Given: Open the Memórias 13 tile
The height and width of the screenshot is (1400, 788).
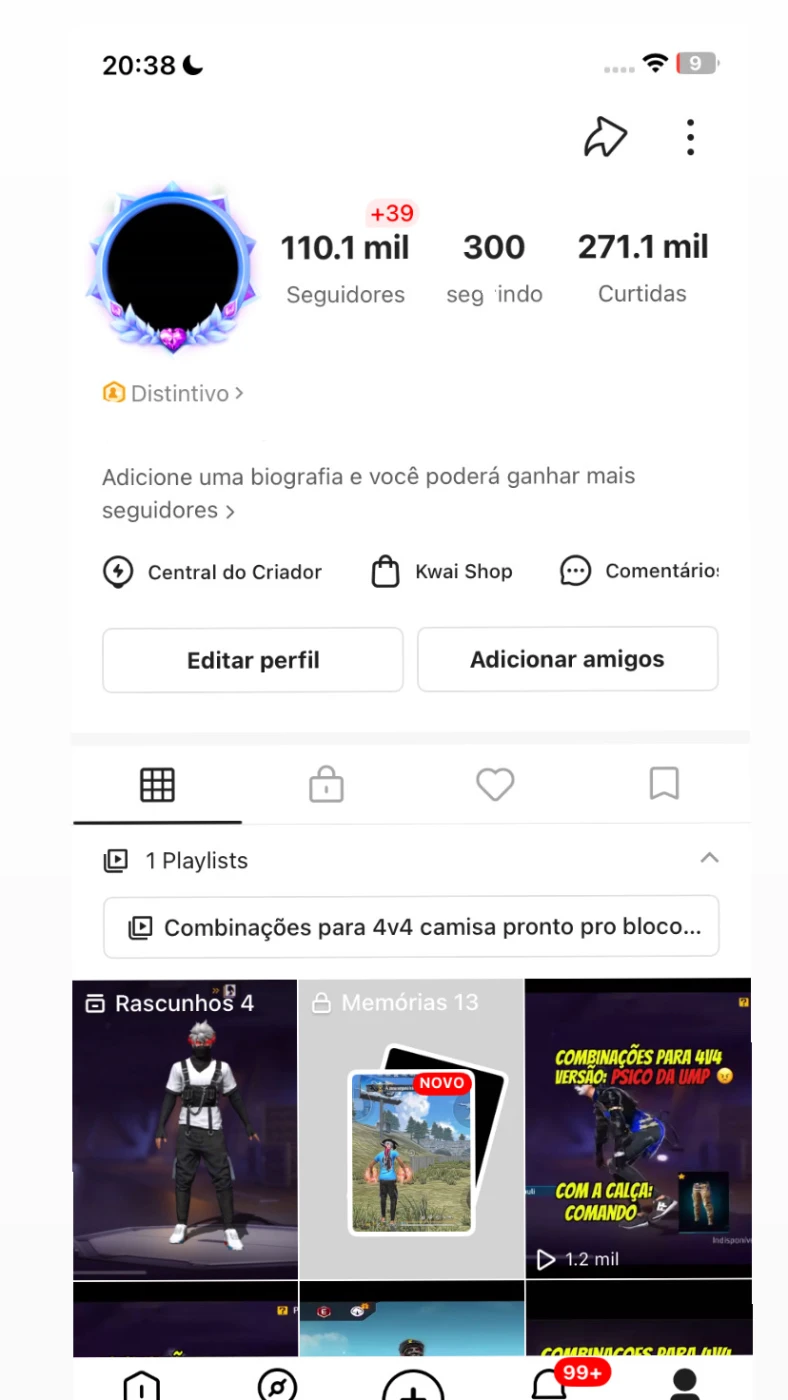Looking at the screenshot, I should pos(411,1130).
